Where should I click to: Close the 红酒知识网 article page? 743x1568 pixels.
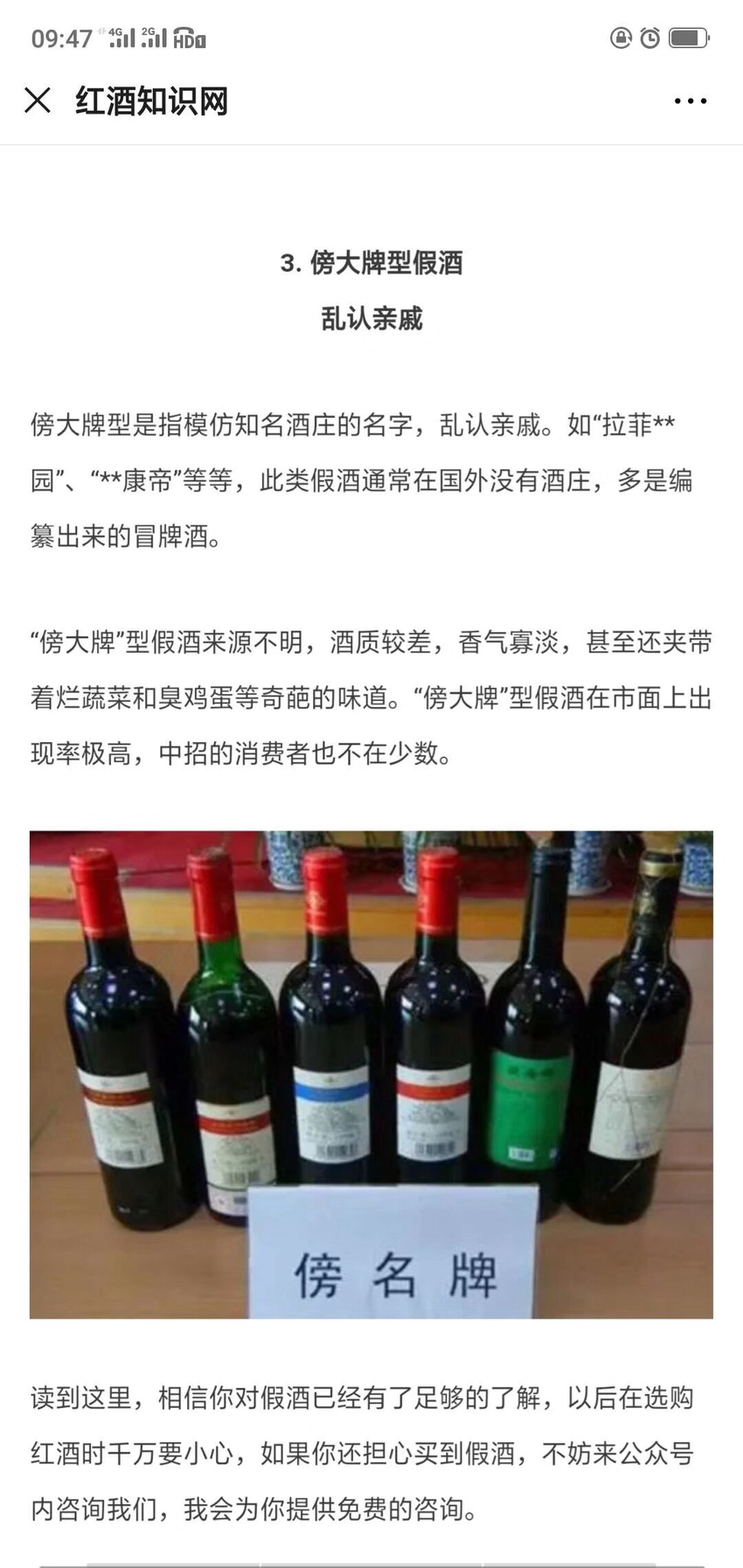point(38,101)
